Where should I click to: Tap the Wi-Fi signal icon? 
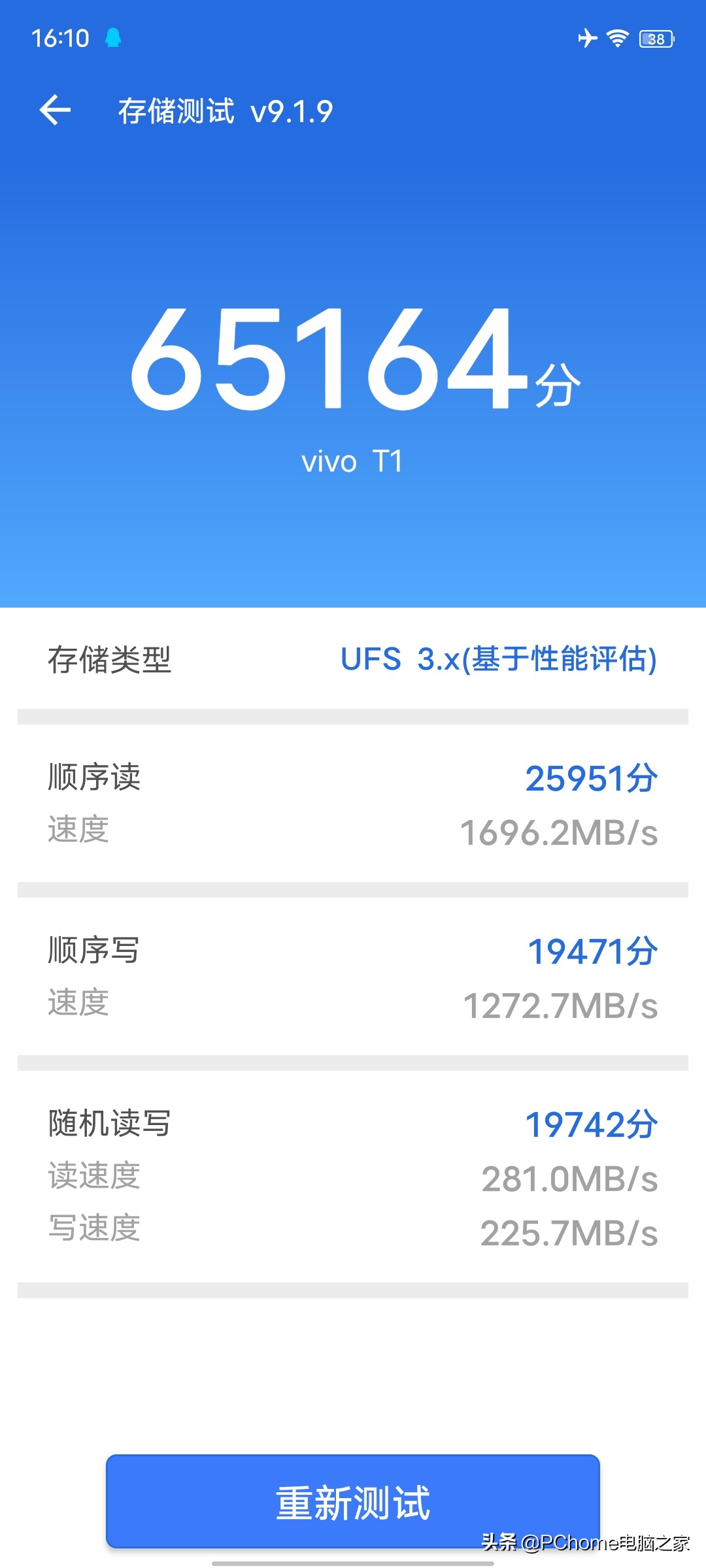click(618, 38)
